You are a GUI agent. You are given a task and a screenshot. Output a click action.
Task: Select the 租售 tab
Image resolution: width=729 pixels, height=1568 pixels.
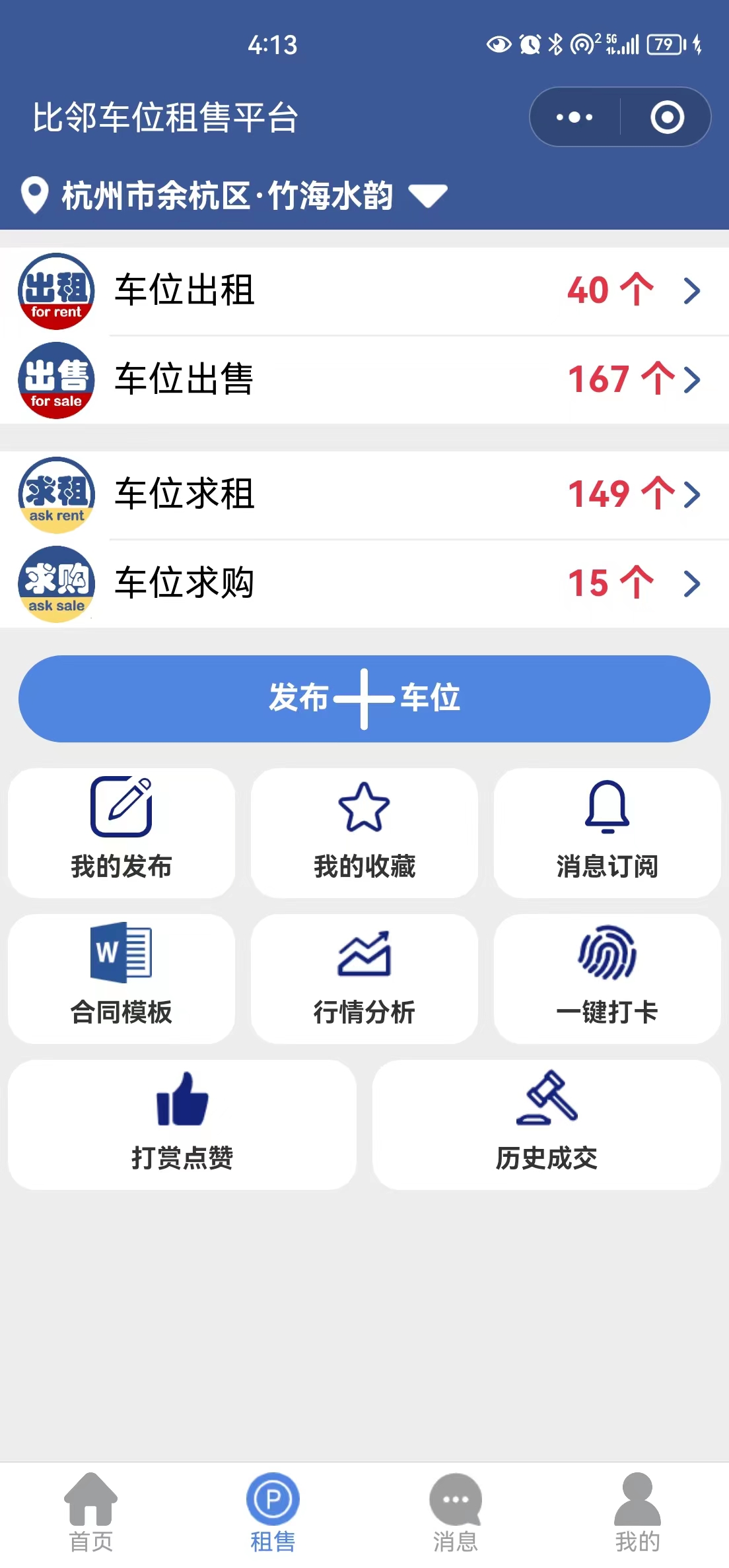(x=273, y=1513)
